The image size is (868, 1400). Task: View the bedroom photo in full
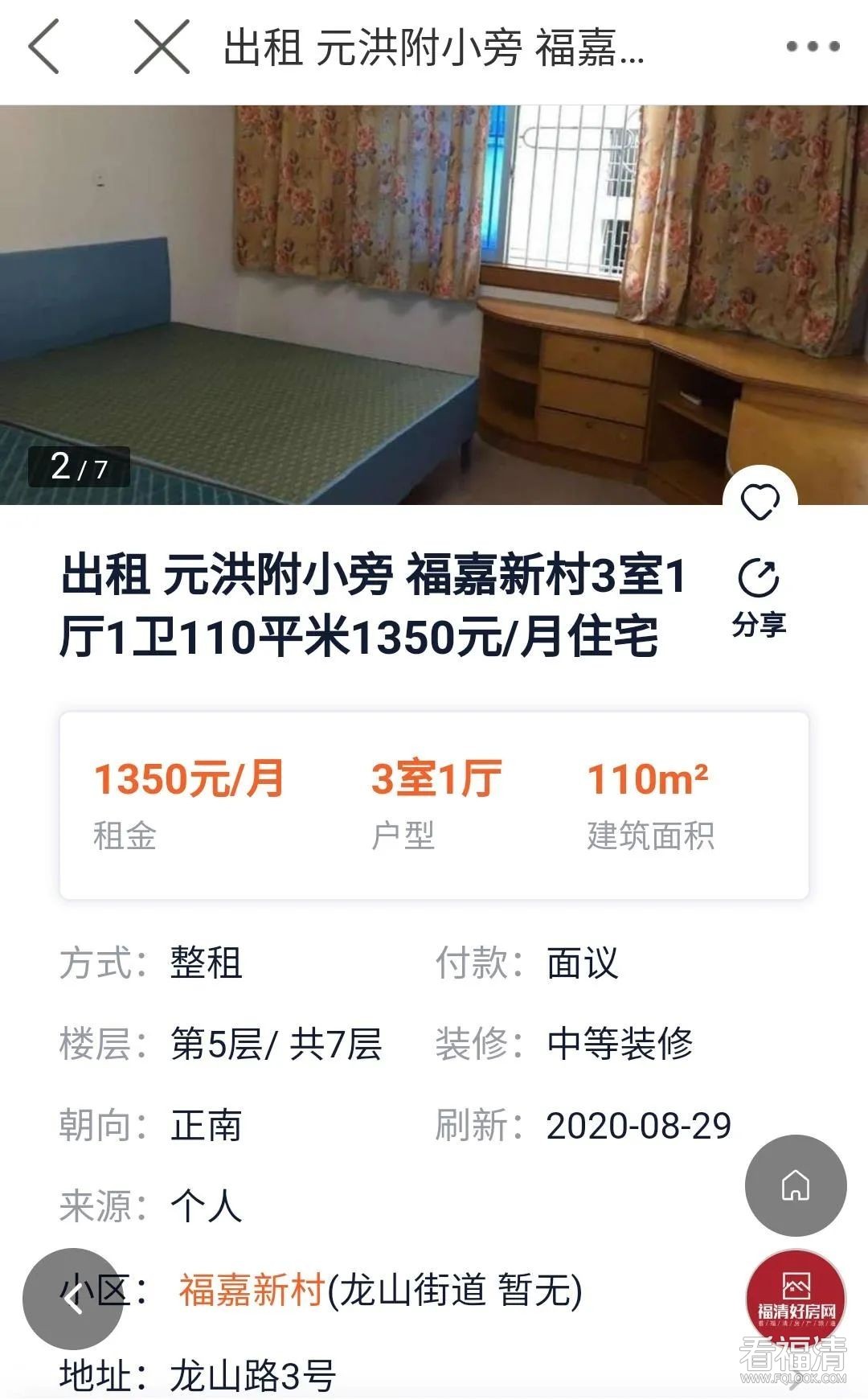click(434, 306)
